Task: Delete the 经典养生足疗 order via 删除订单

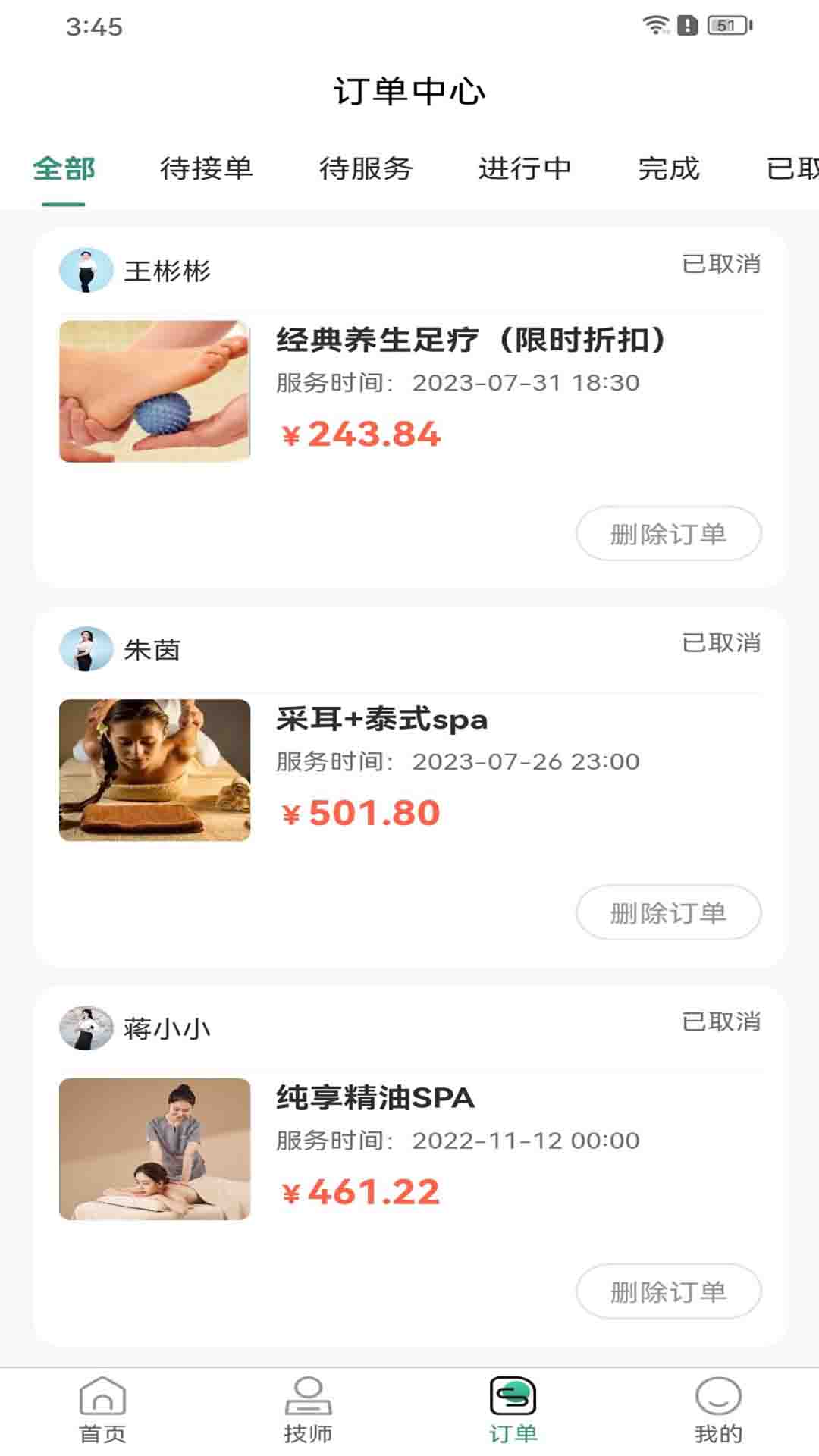Action: (x=669, y=534)
